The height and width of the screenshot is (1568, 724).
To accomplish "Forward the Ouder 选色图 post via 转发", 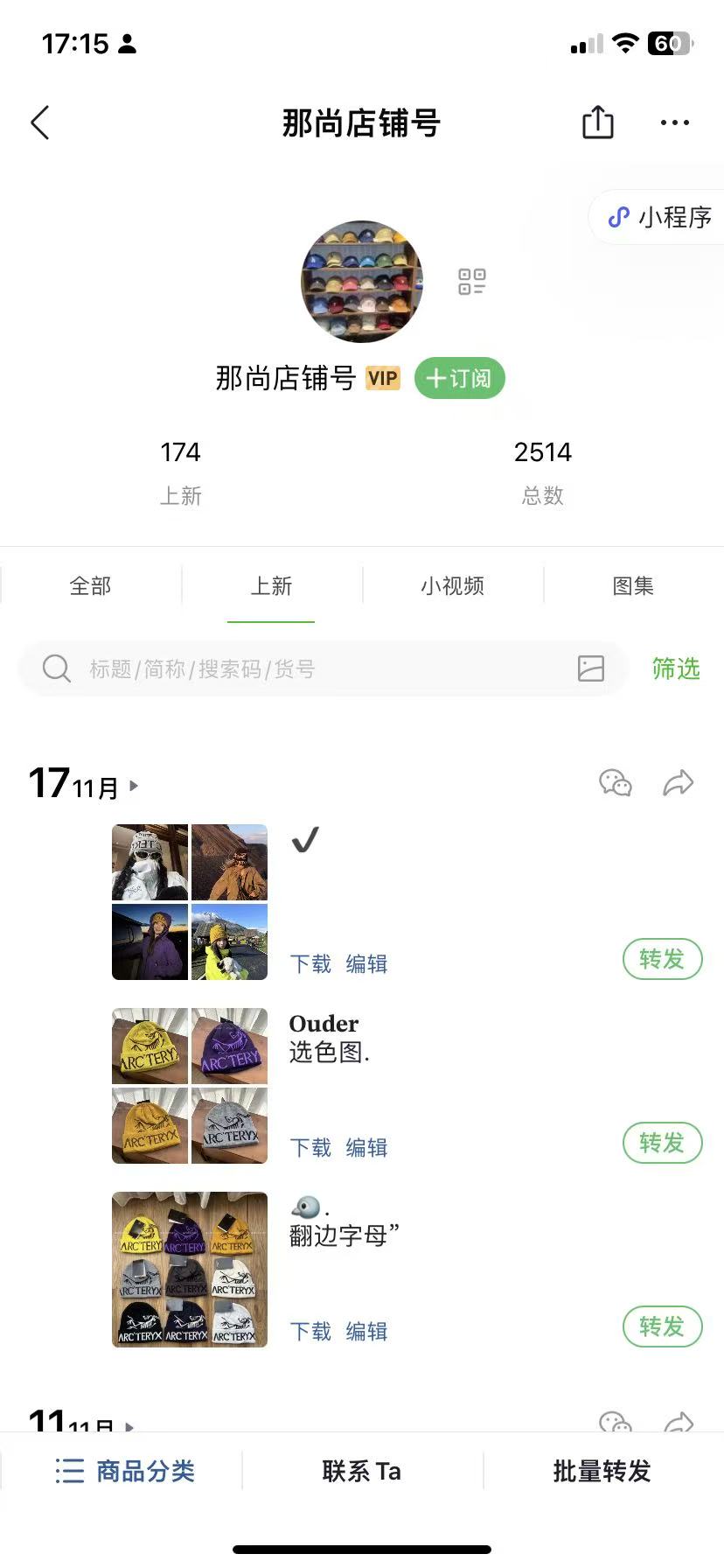I will coord(662,1143).
